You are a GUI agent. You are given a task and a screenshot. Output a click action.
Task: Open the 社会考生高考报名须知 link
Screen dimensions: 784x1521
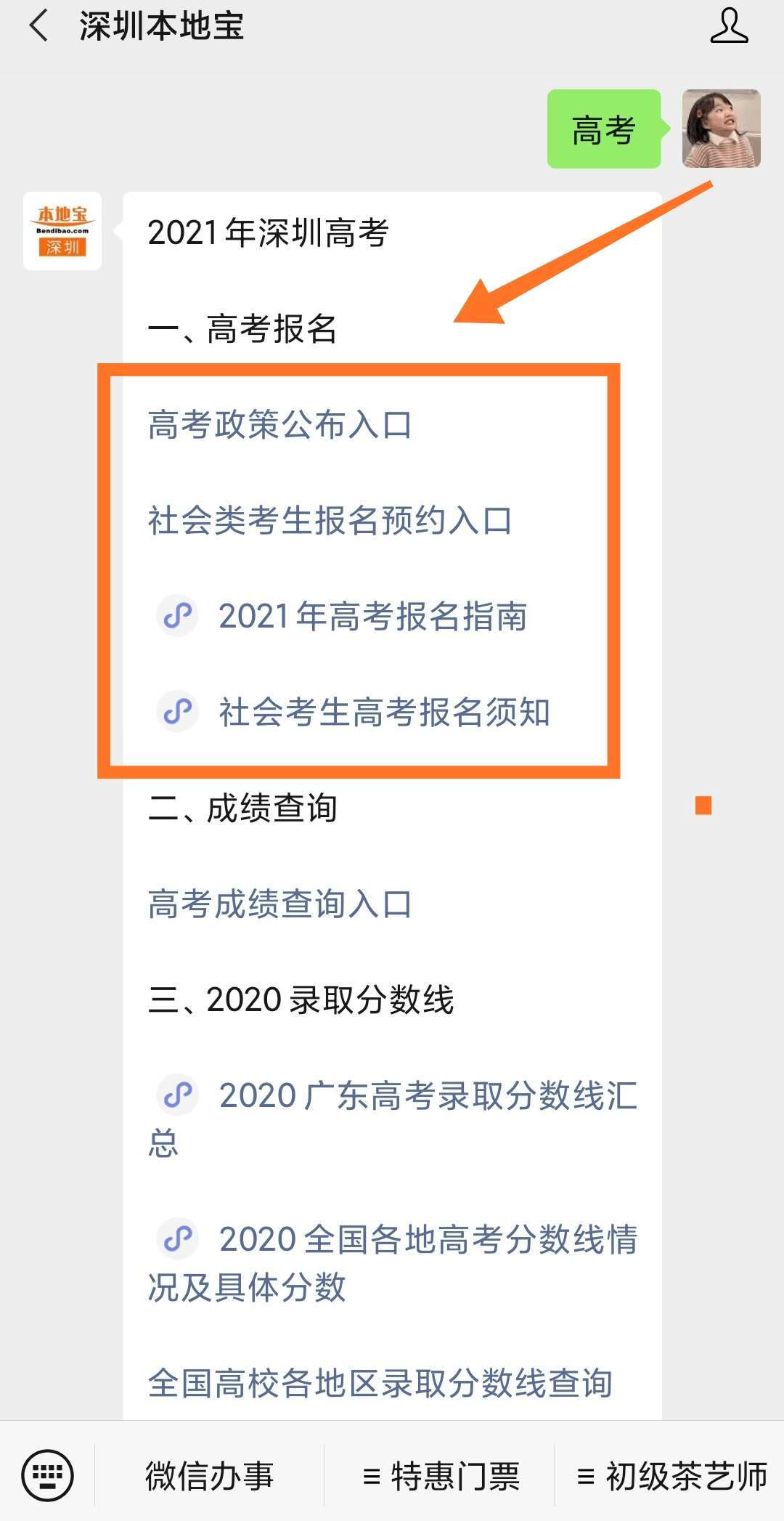pyautogui.click(x=354, y=712)
